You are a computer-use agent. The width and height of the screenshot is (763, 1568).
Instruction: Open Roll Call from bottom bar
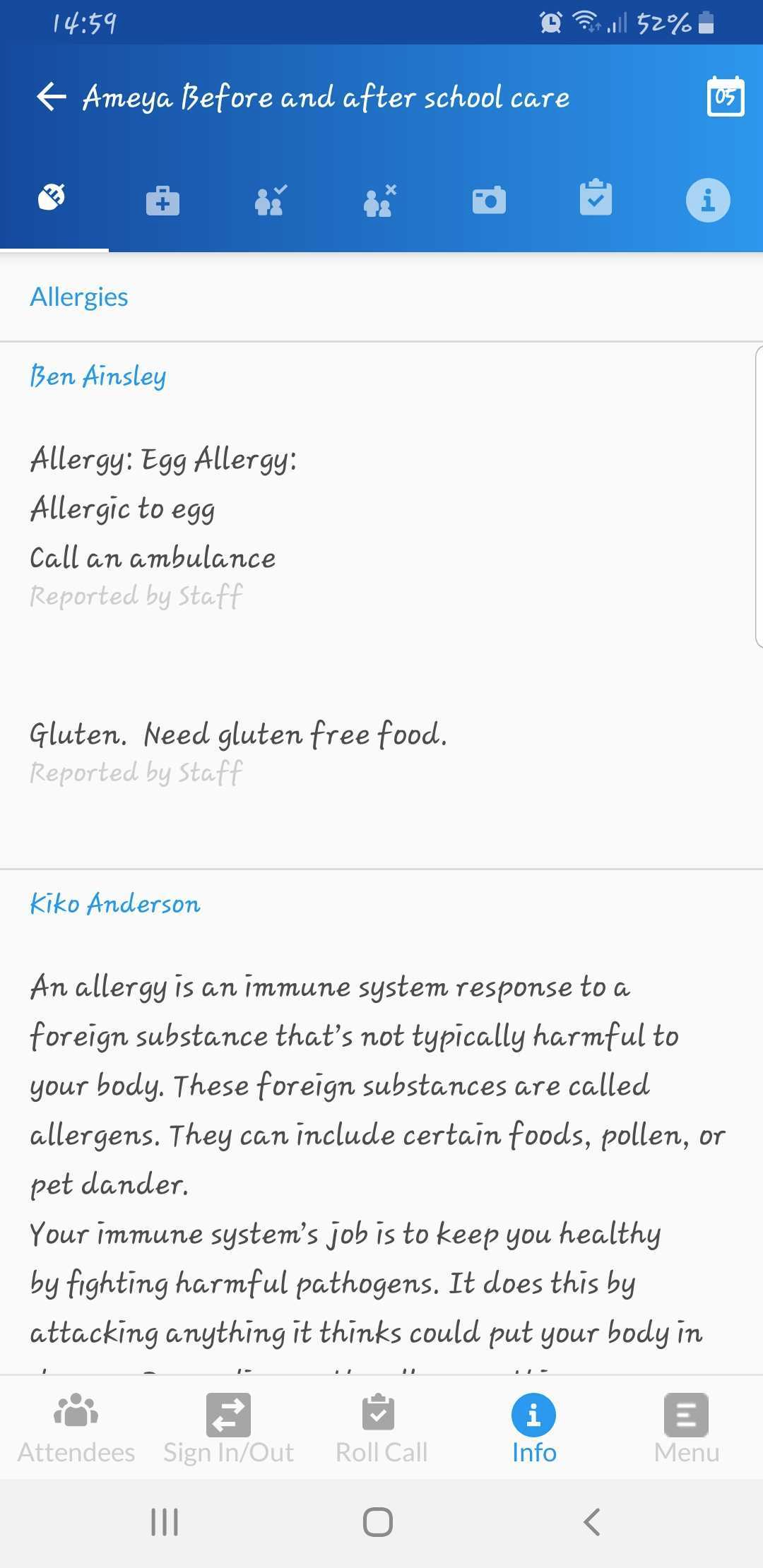coord(381,1429)
